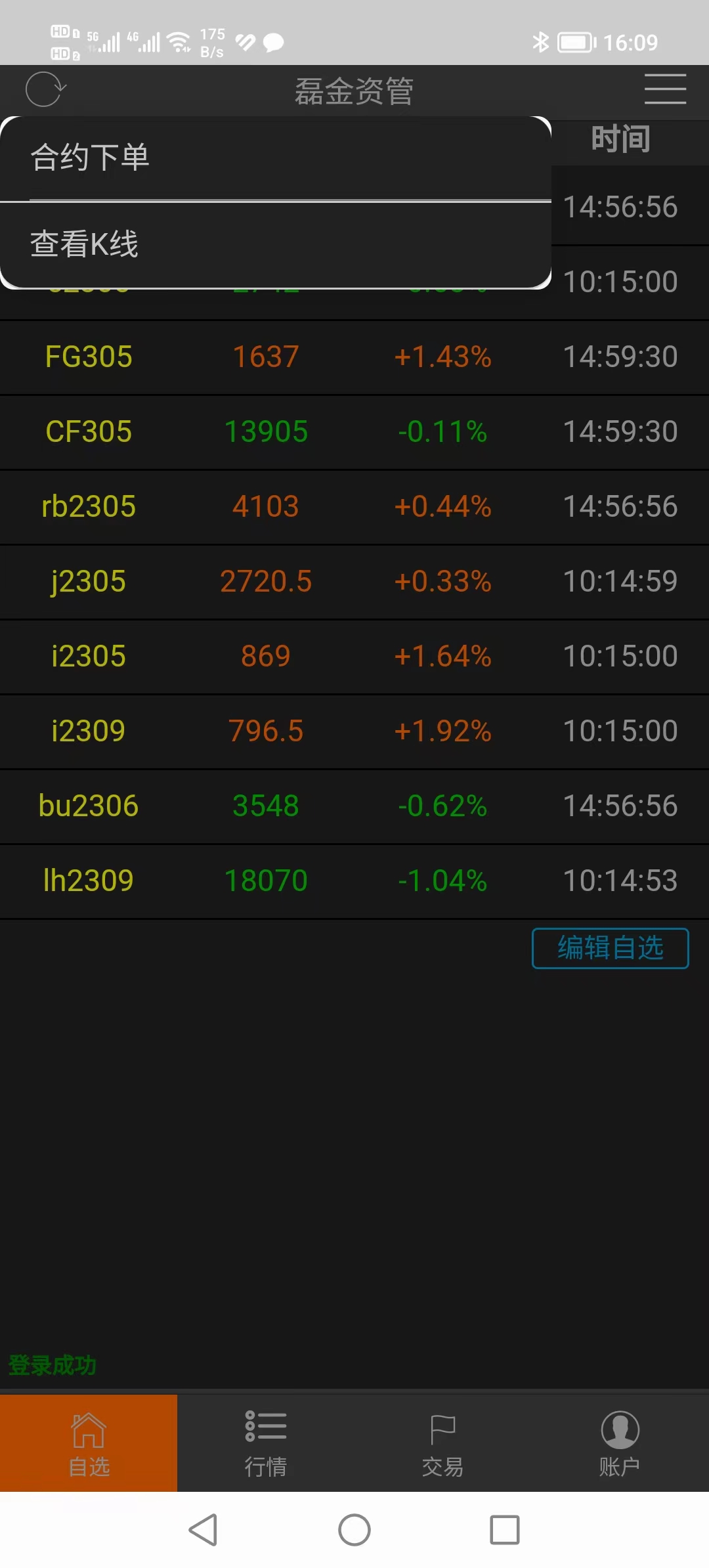Select the CF305 contract row

[x=354, y=433]
